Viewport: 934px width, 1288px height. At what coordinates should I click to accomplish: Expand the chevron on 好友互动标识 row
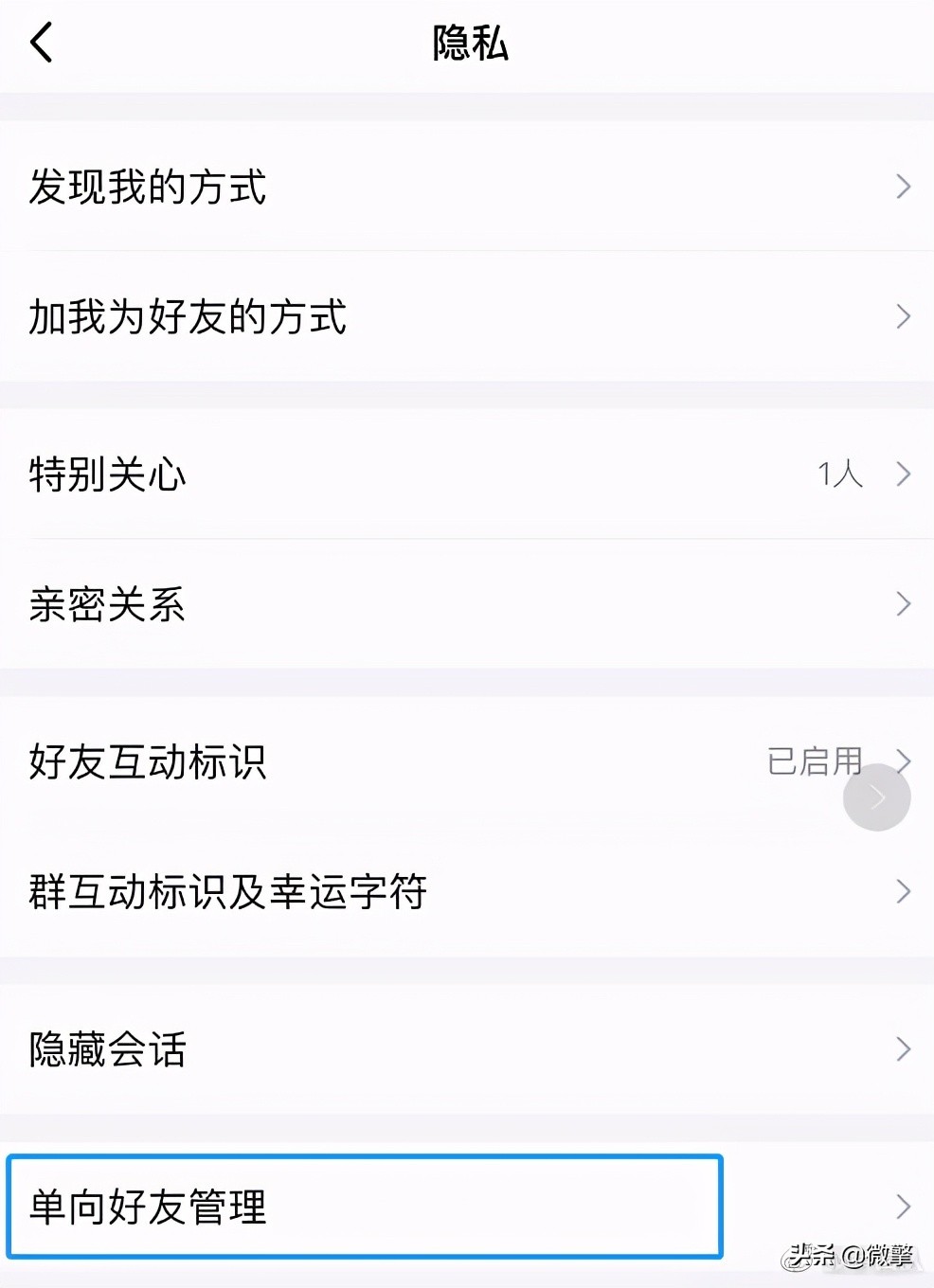tap(903, 760)
